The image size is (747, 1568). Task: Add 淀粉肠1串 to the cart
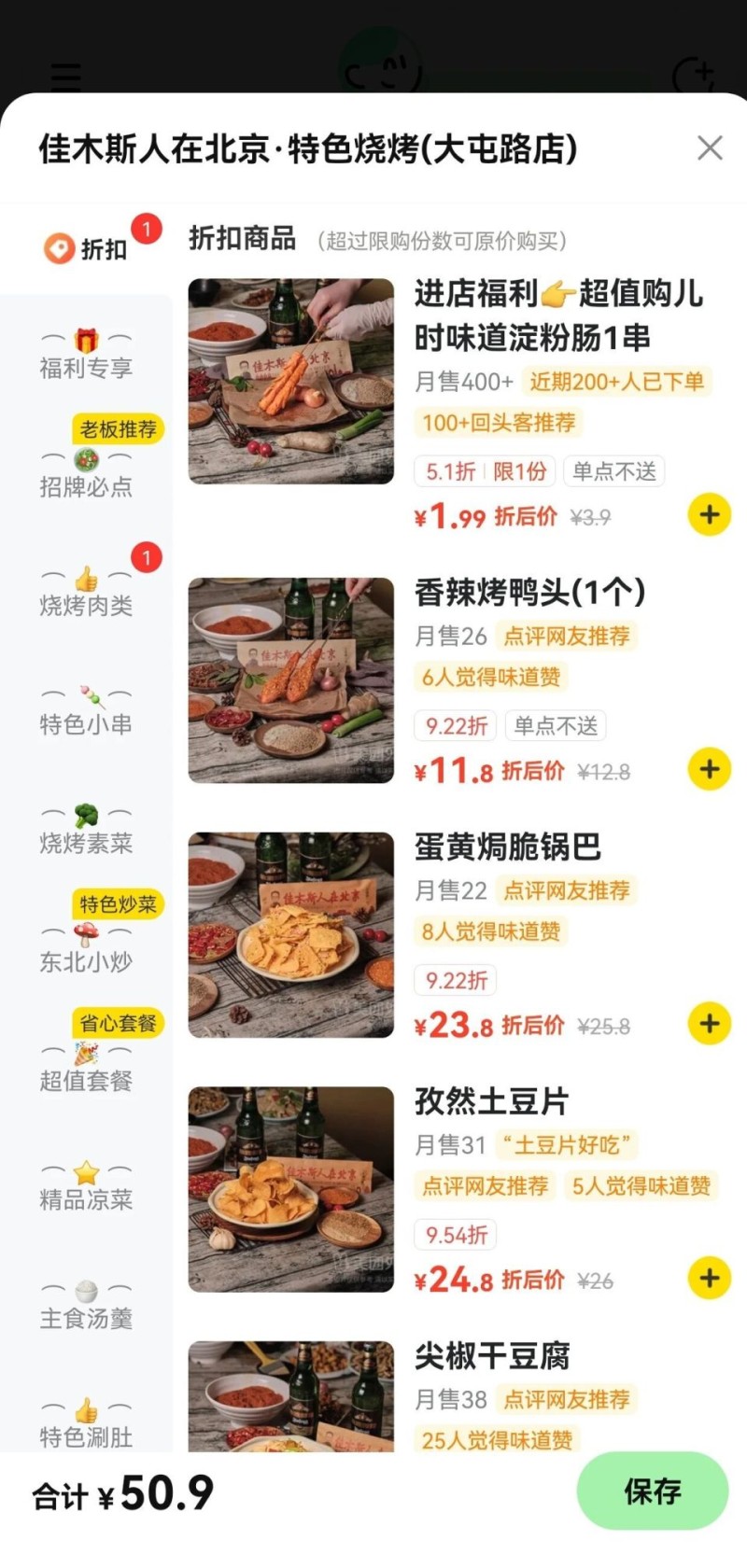[710, 514]
